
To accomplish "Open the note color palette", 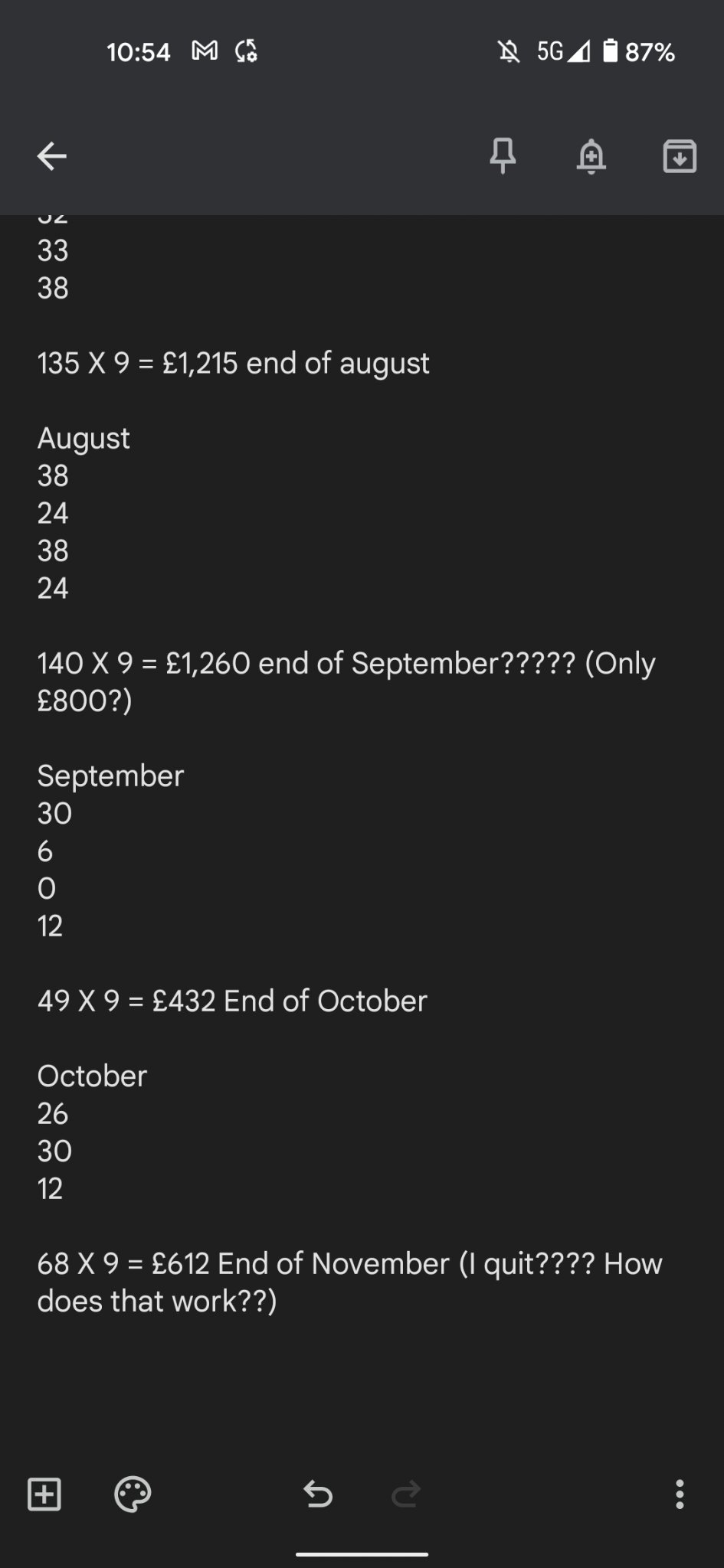I will click(x=133, y=1494).
